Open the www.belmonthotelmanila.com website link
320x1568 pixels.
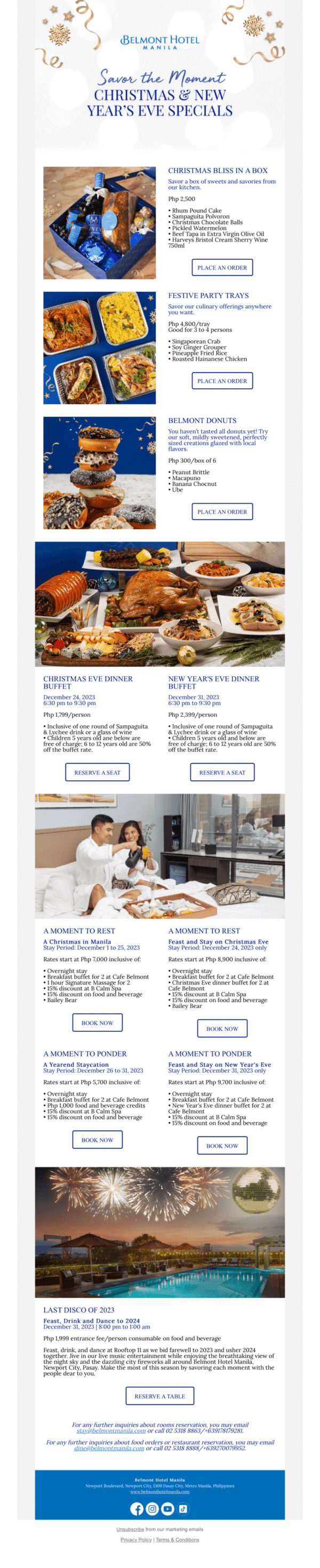pos(159,1491)
